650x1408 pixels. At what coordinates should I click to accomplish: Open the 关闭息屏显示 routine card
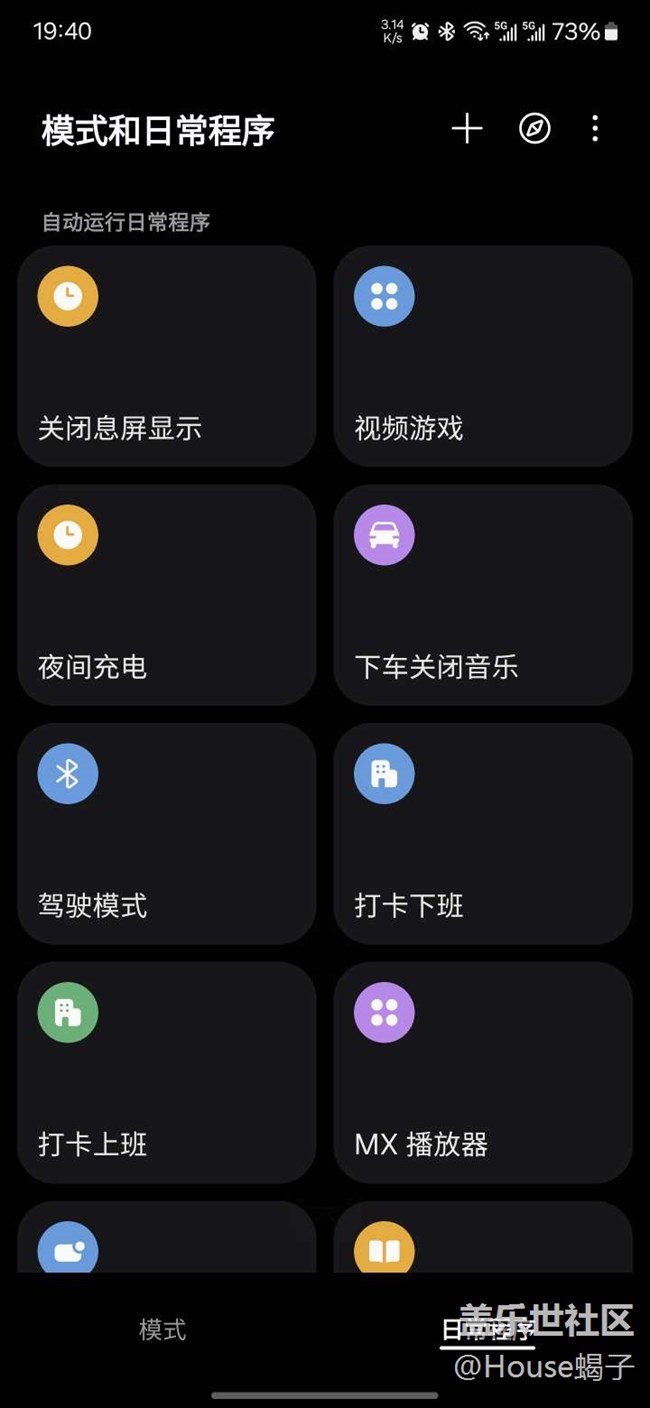click(167, 356)
